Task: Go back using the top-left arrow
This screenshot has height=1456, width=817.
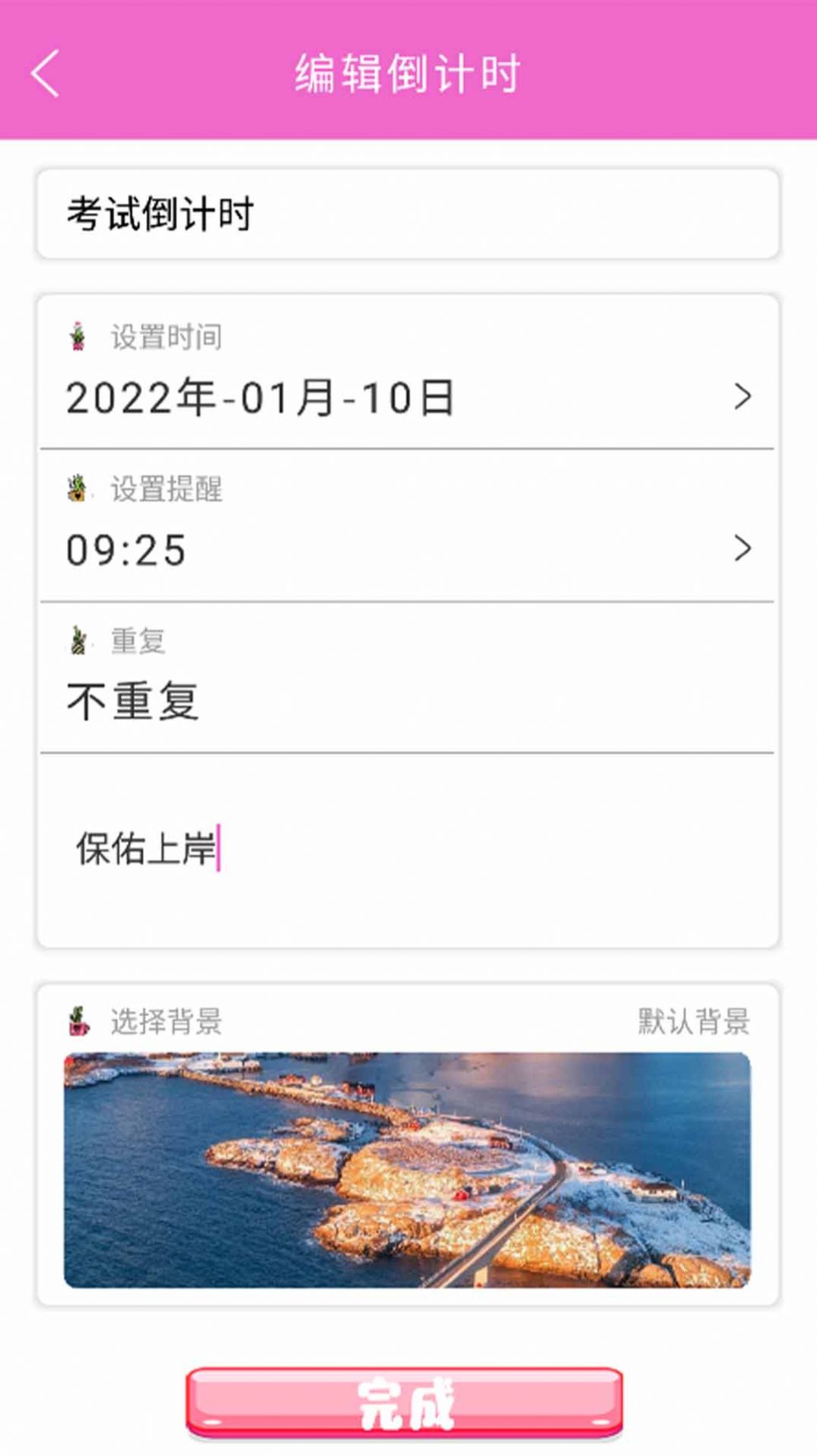Action: [45, 73]
